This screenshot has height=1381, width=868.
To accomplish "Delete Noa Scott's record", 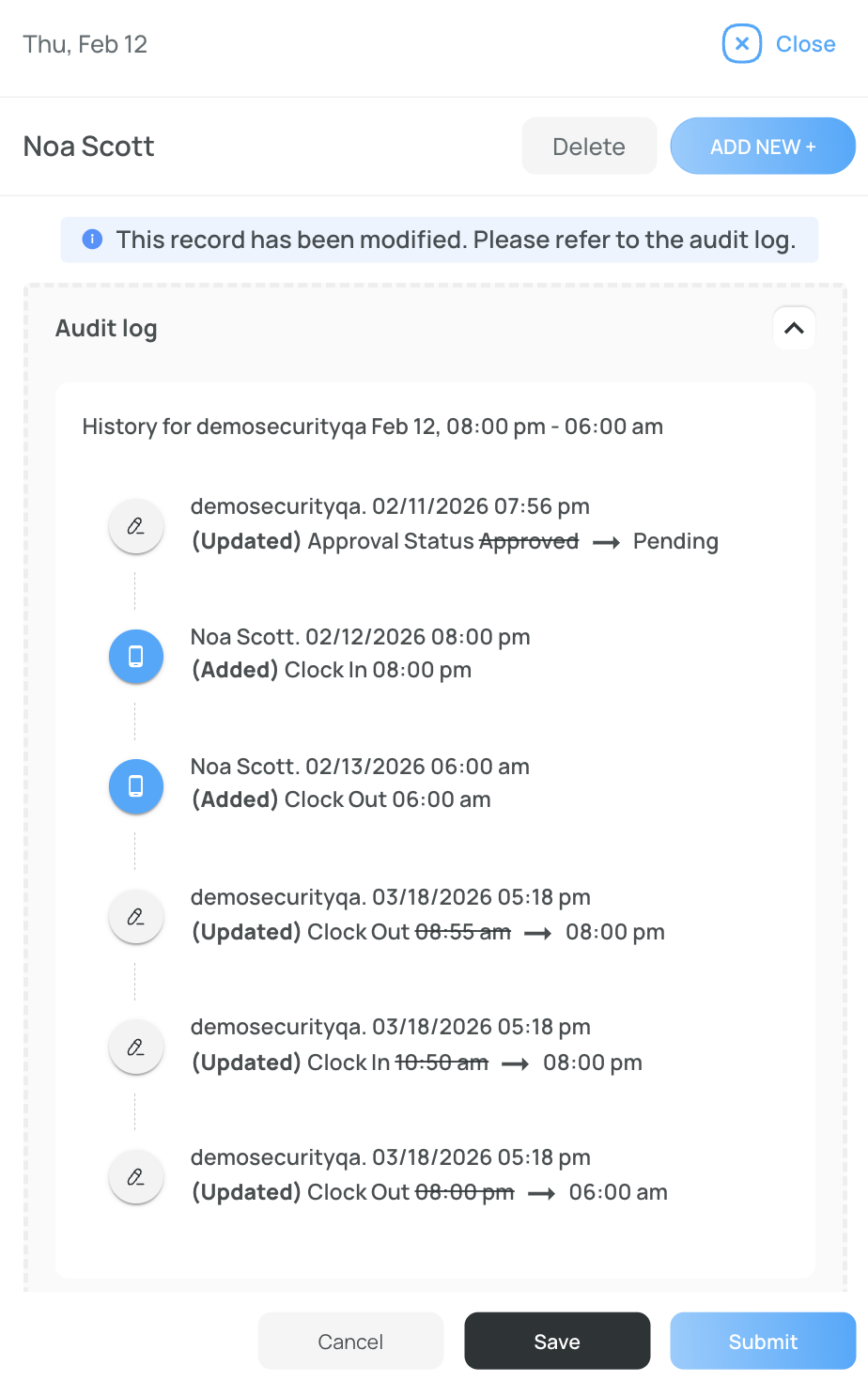I will coord(589,147).
